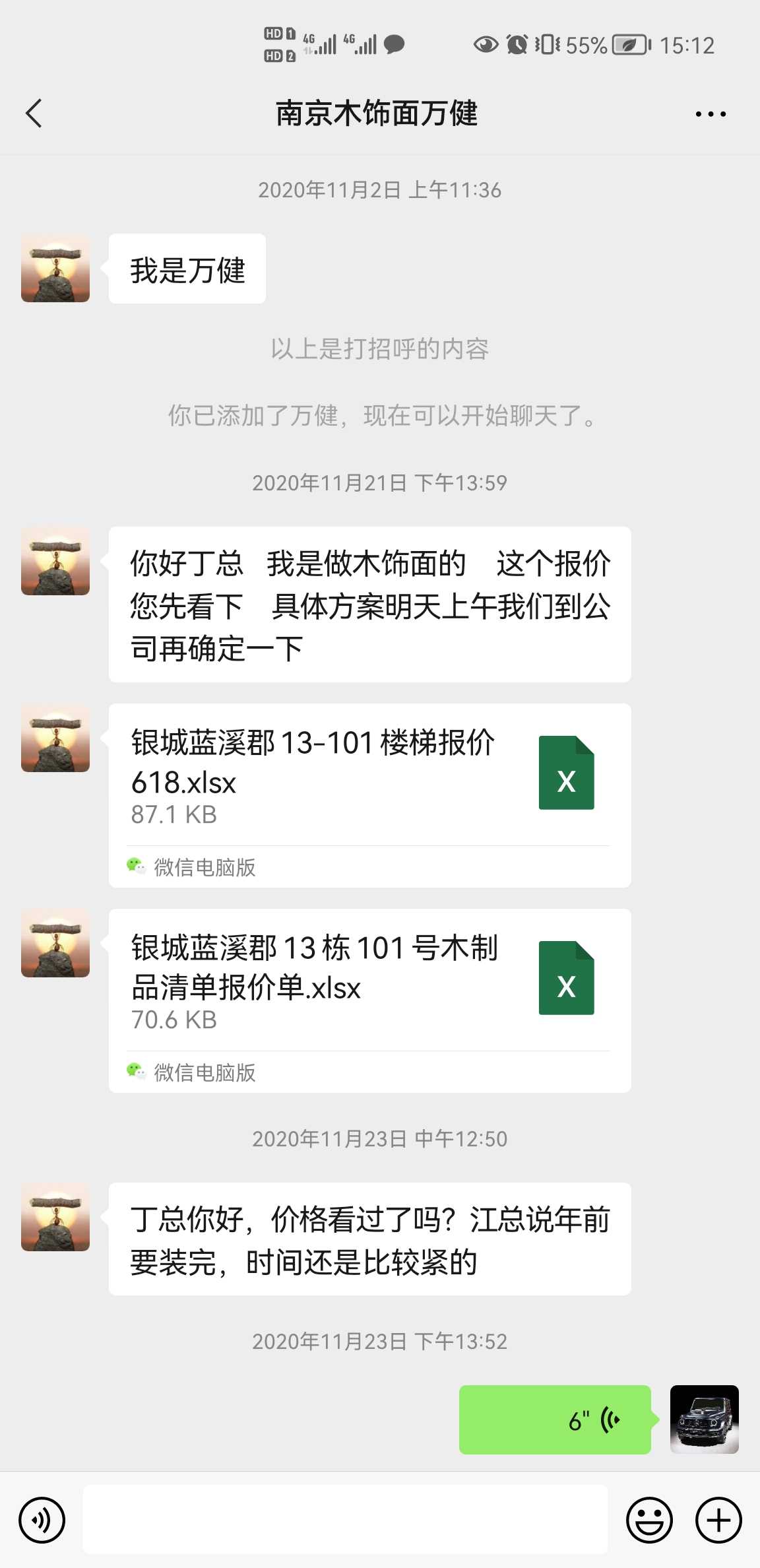Image resolution: width=760 pixels, height=1568 pixels.
Task: Go back from the chat
Action: click(34, 114)
